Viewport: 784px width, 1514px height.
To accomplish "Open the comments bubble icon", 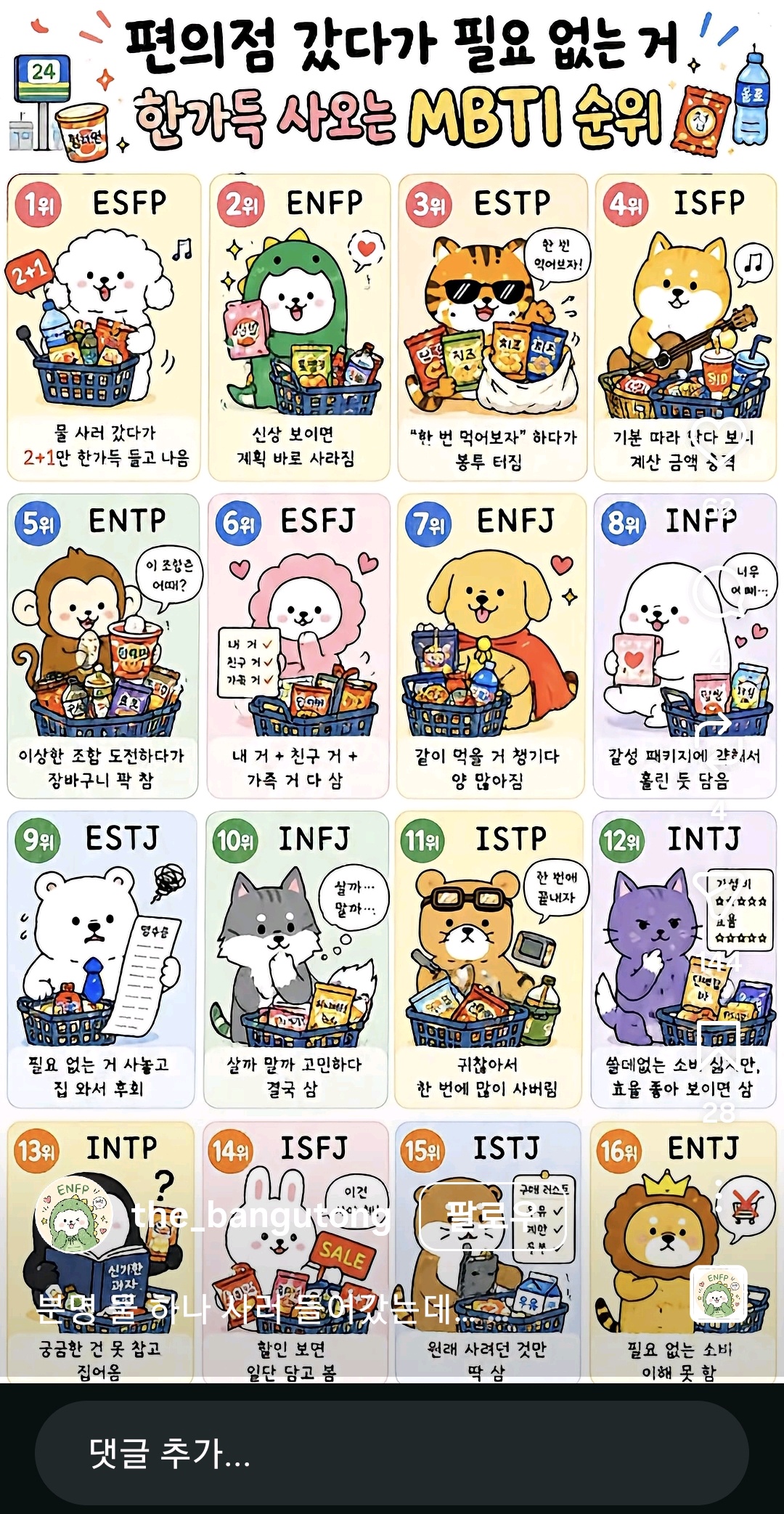I will coord(718,592).
